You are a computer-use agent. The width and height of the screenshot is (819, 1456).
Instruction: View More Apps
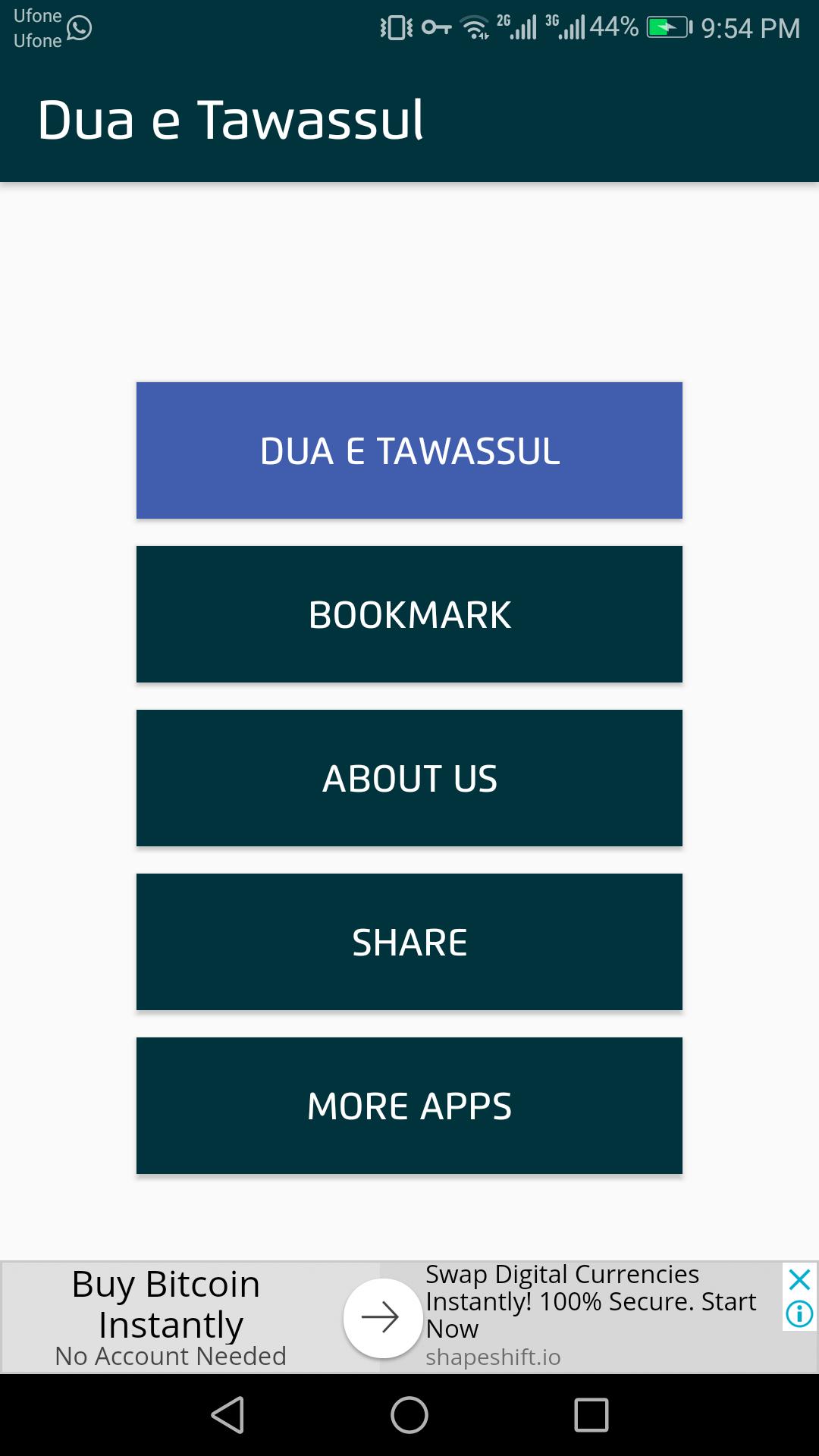409,1106
